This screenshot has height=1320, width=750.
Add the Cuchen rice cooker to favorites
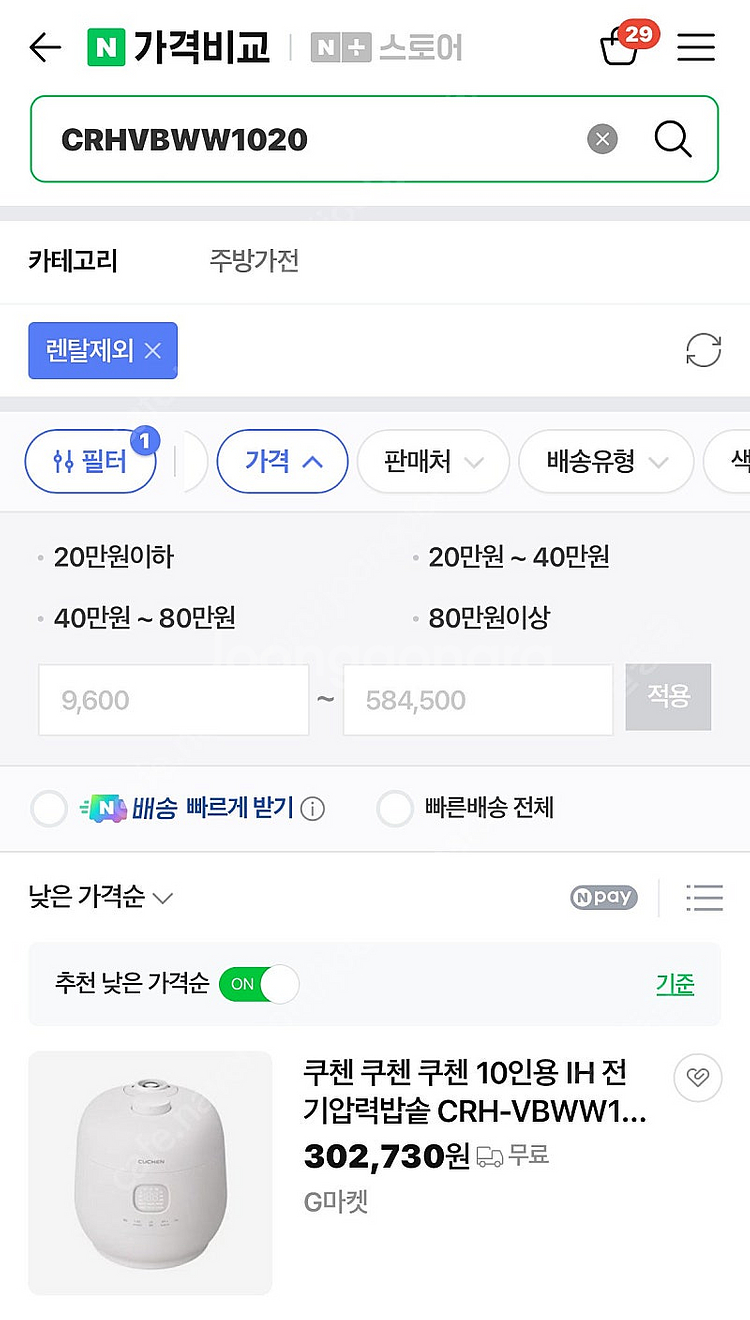(697, 1077)
